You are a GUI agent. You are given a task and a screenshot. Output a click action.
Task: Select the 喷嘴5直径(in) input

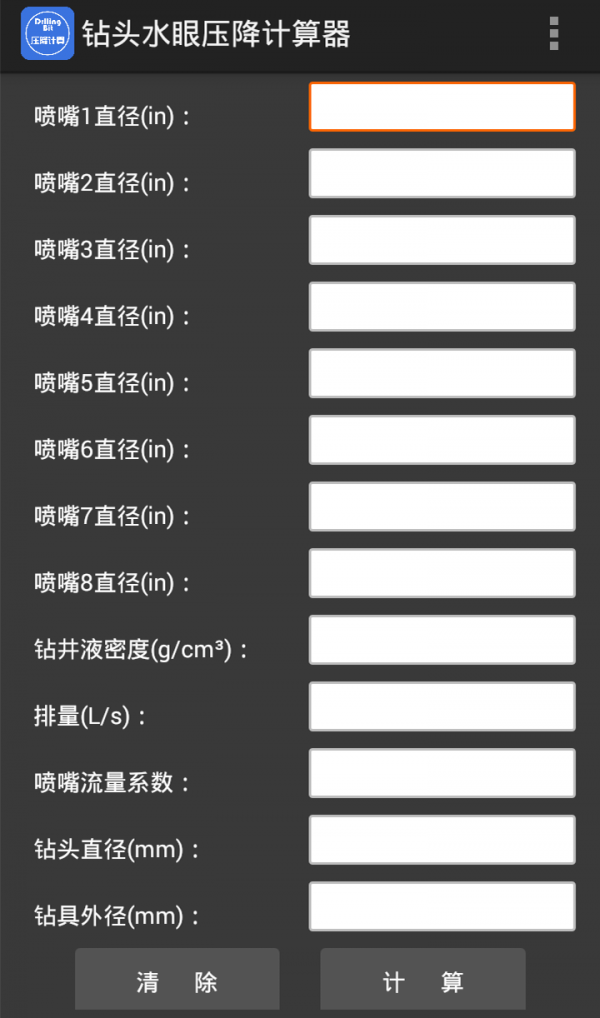point(442,373)
